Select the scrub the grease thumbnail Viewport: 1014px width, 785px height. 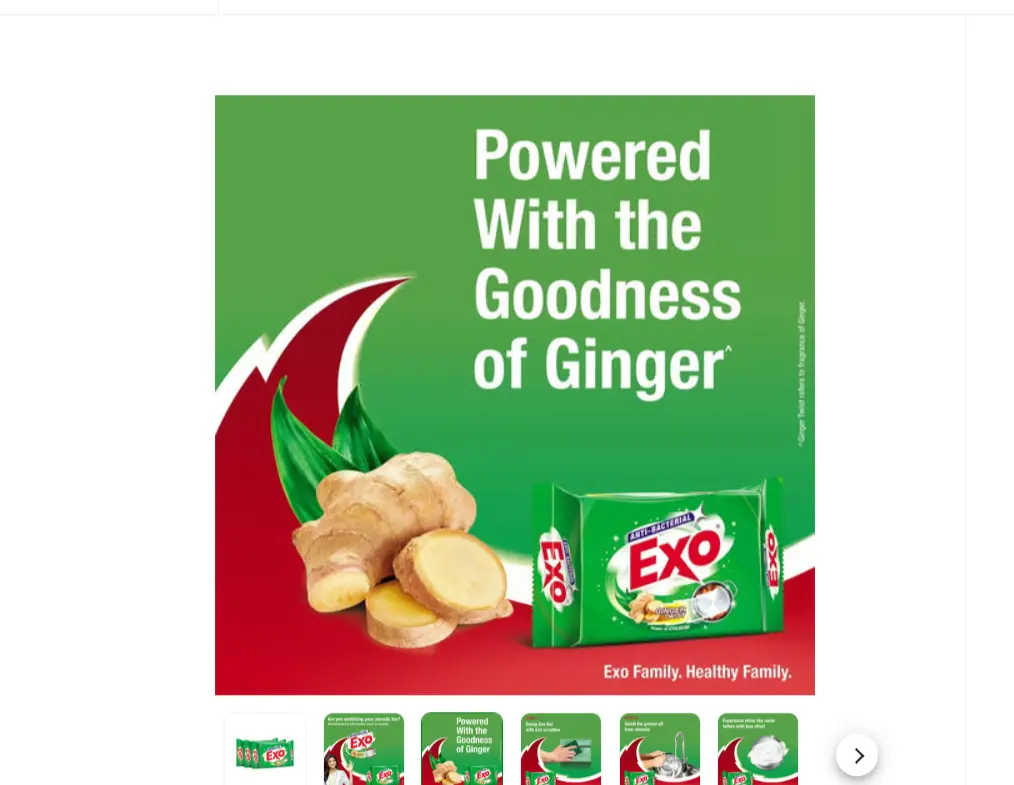click(659, 750)
